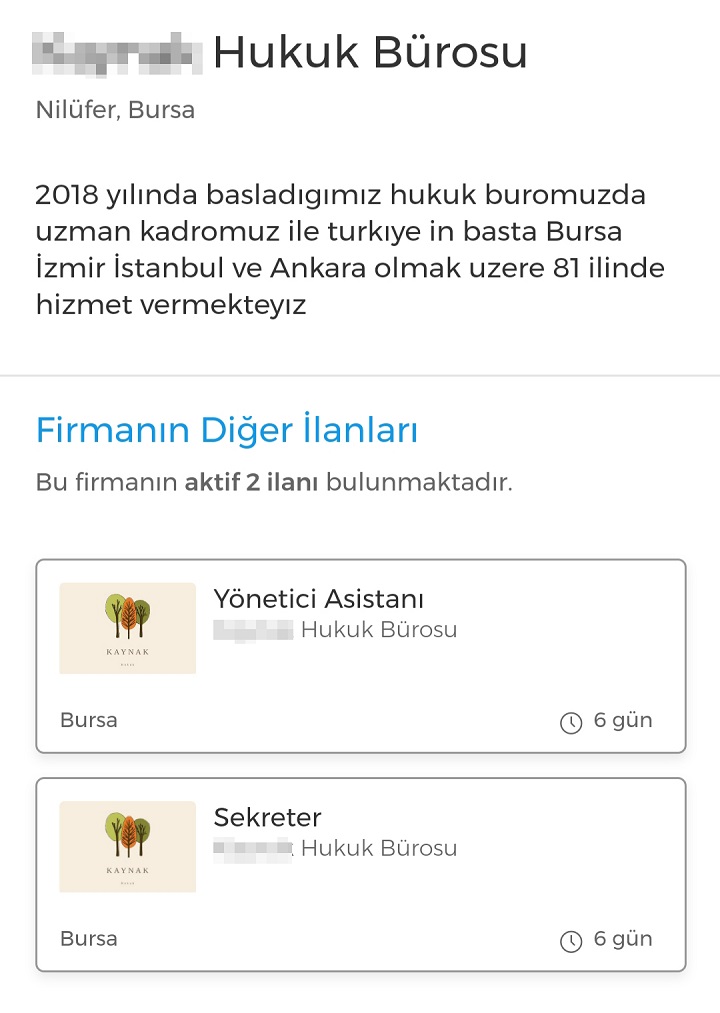Open the Yönetici Asistanı job listing
Image resolution: width=720 pixels, height=1013 pixels.
pos(319,600)
